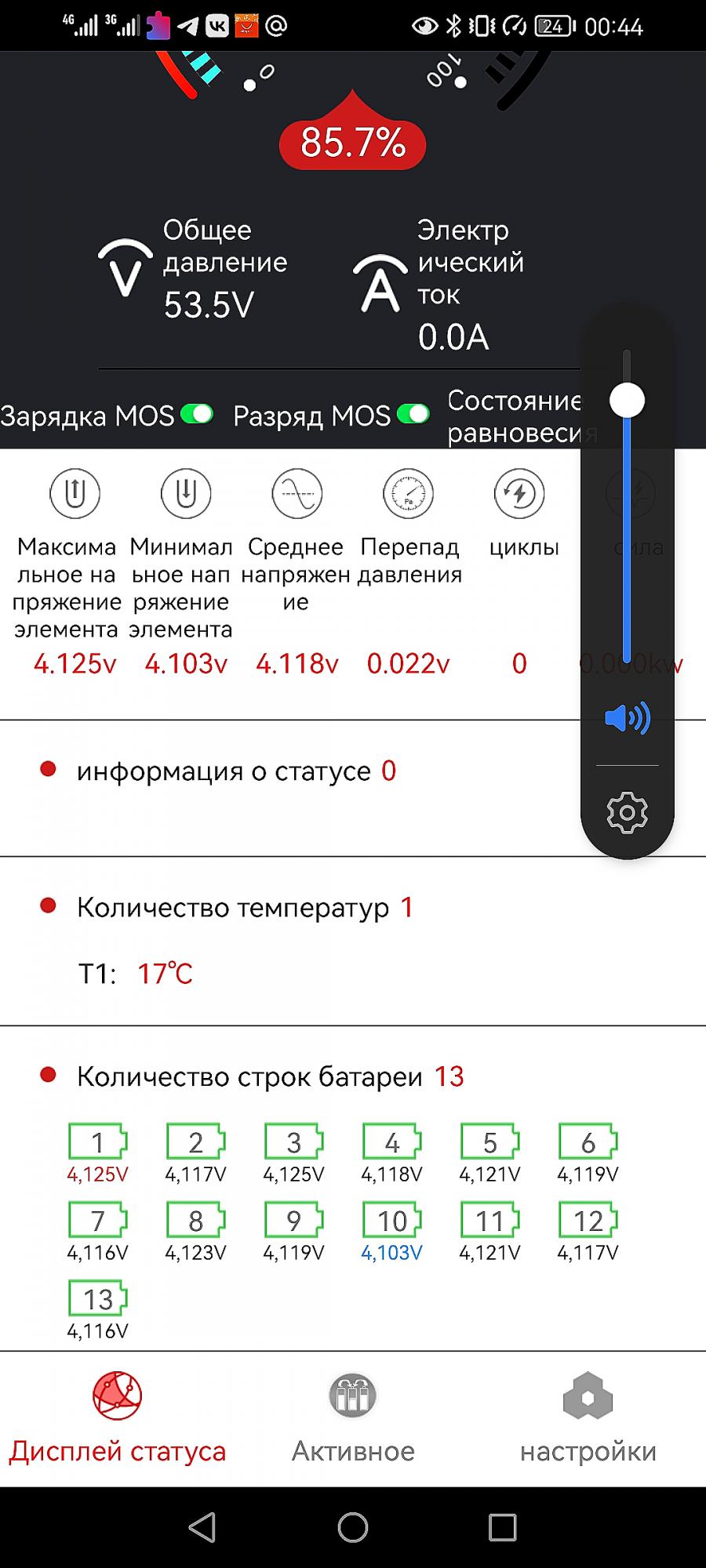Mute media with the speaker icon

pos(628,718)
